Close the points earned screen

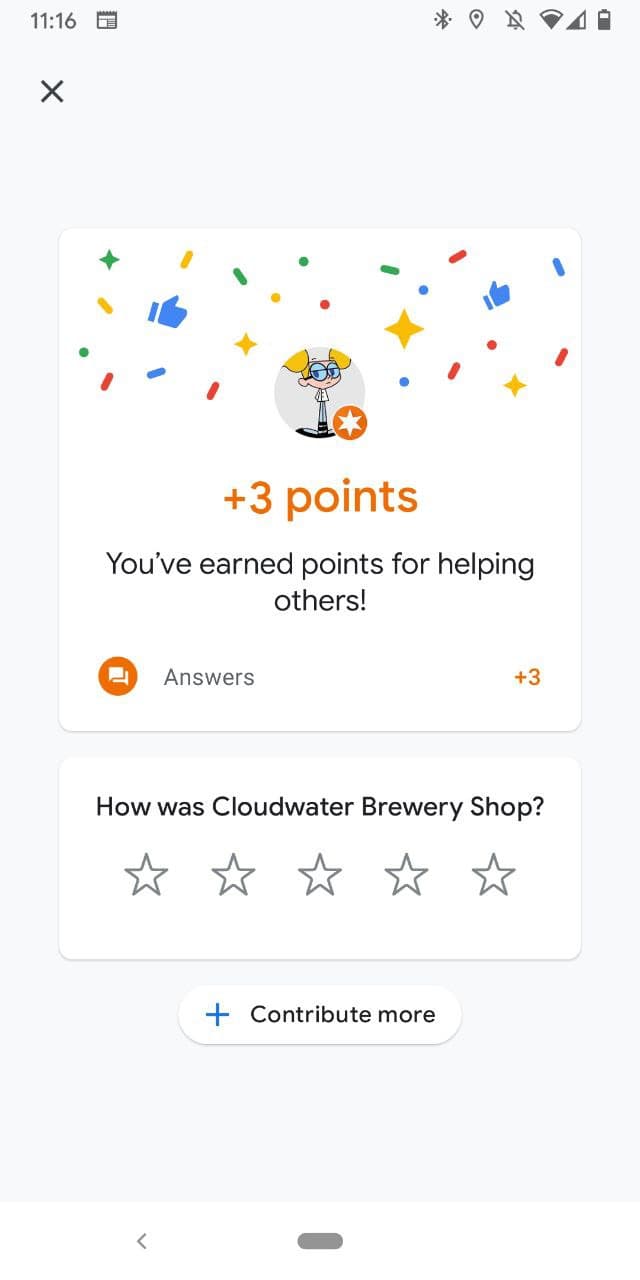[x=52, y=92]
